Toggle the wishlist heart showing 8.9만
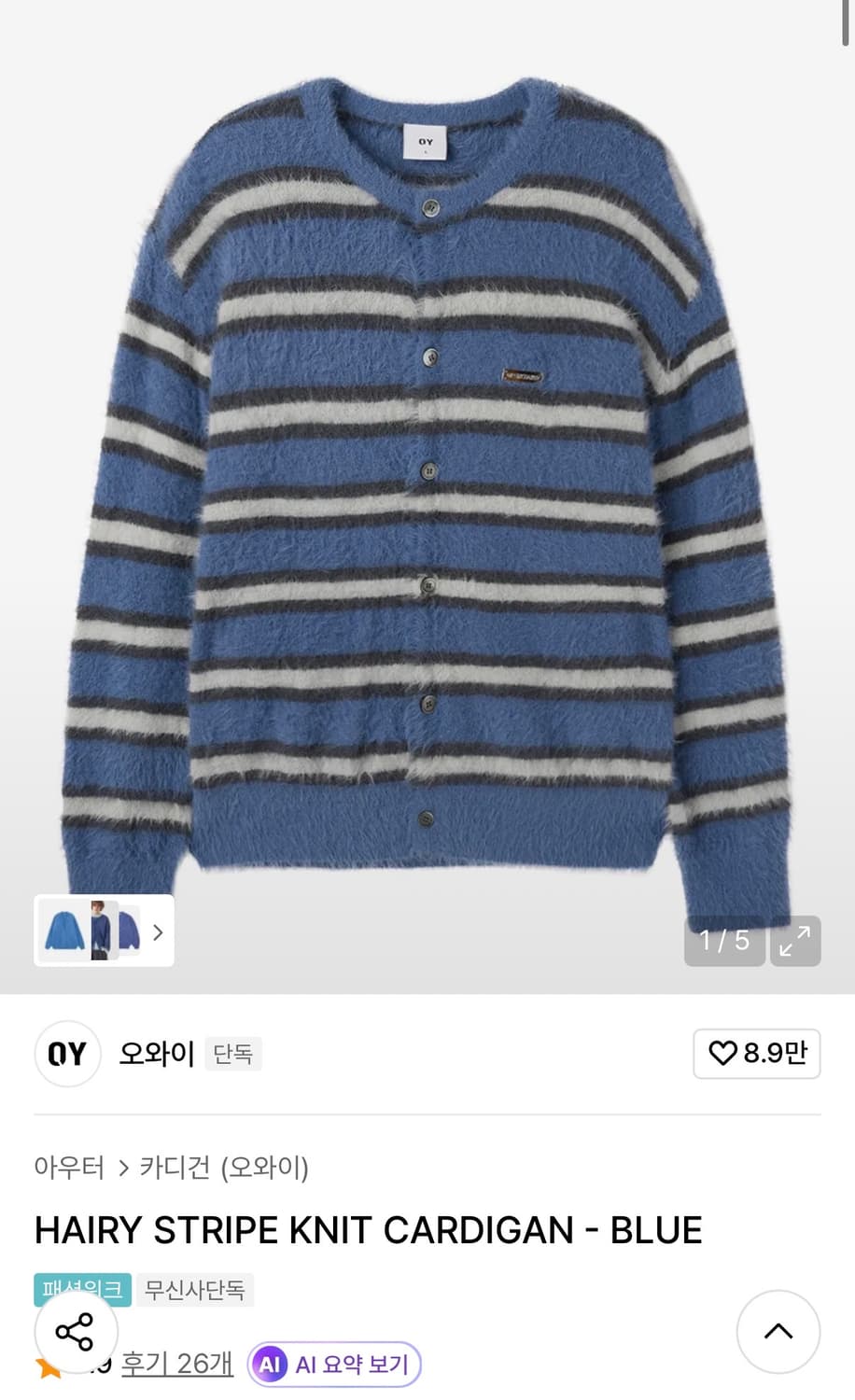 click(756, 1054)
